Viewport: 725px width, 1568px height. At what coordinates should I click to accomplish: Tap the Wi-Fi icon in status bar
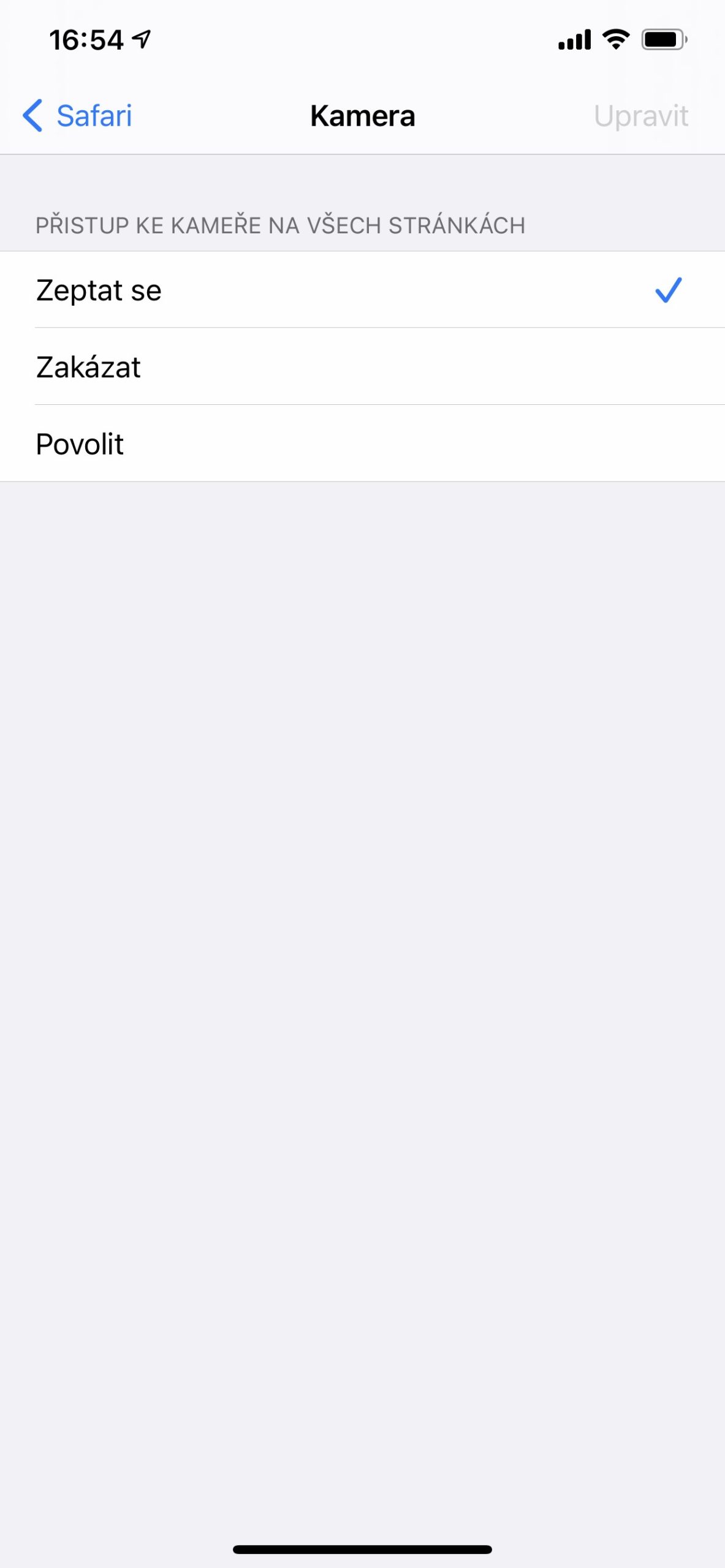(615, 39)
